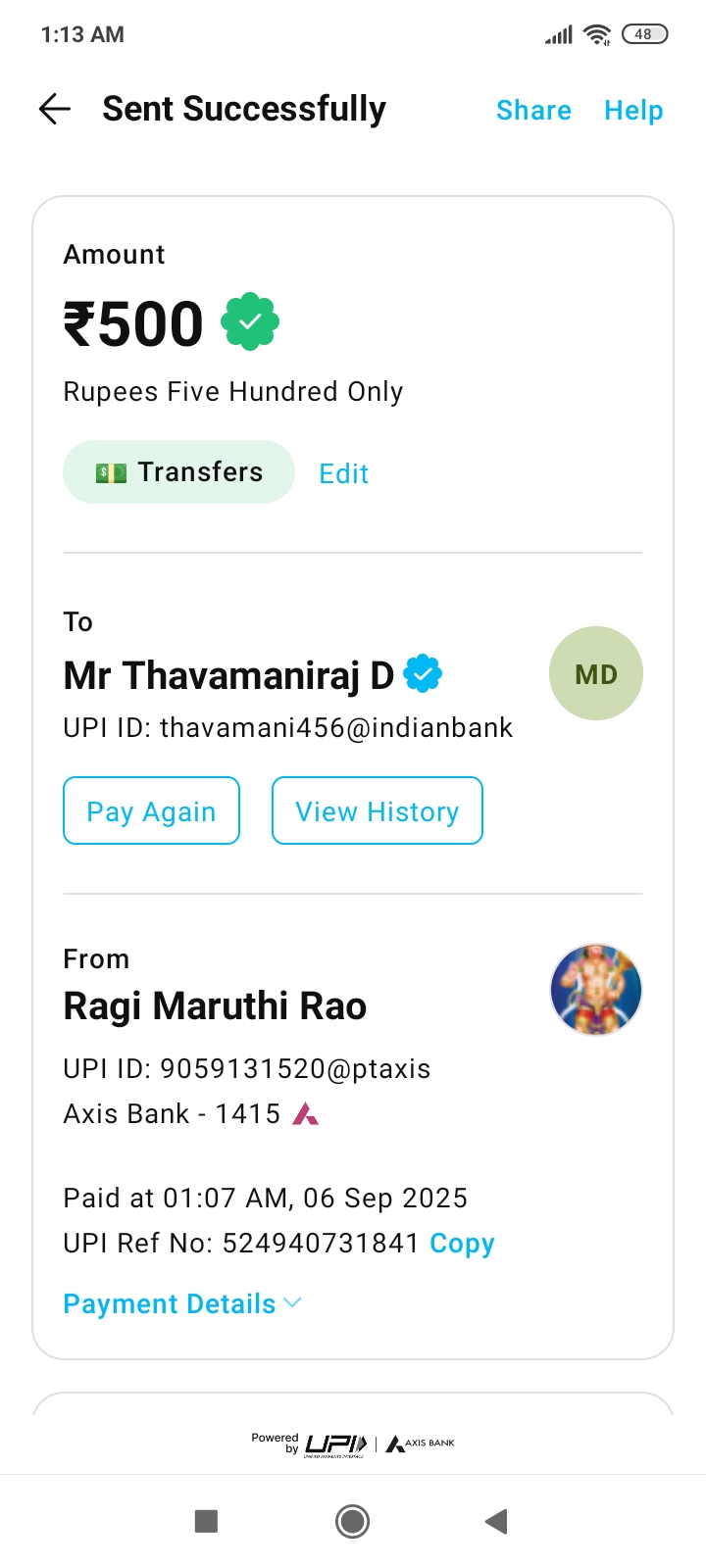Tap the Transfers category chip
This screenshot has width=706, height=1568.
pyautogui.click(x=179, y=472)
